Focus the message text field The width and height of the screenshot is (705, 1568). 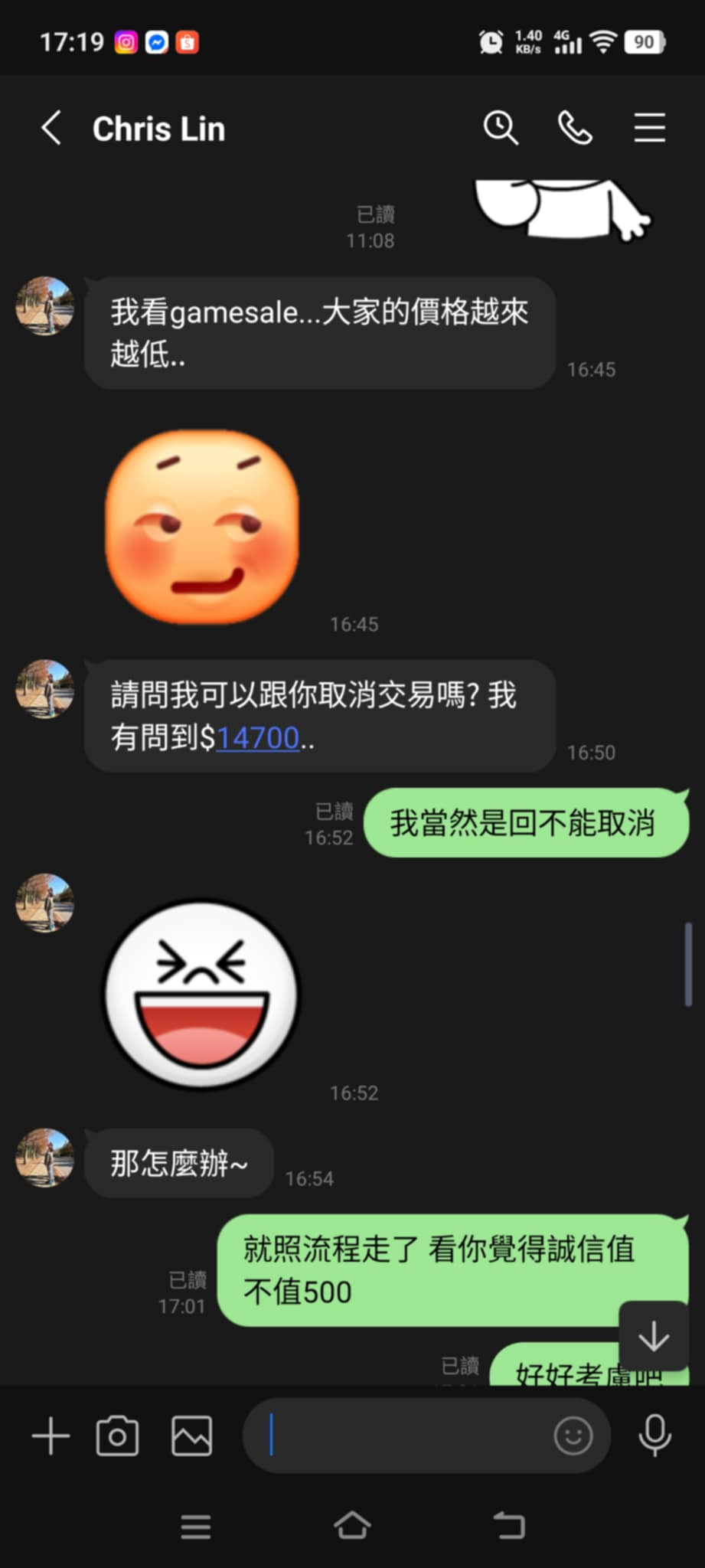tap(406, 1436)
